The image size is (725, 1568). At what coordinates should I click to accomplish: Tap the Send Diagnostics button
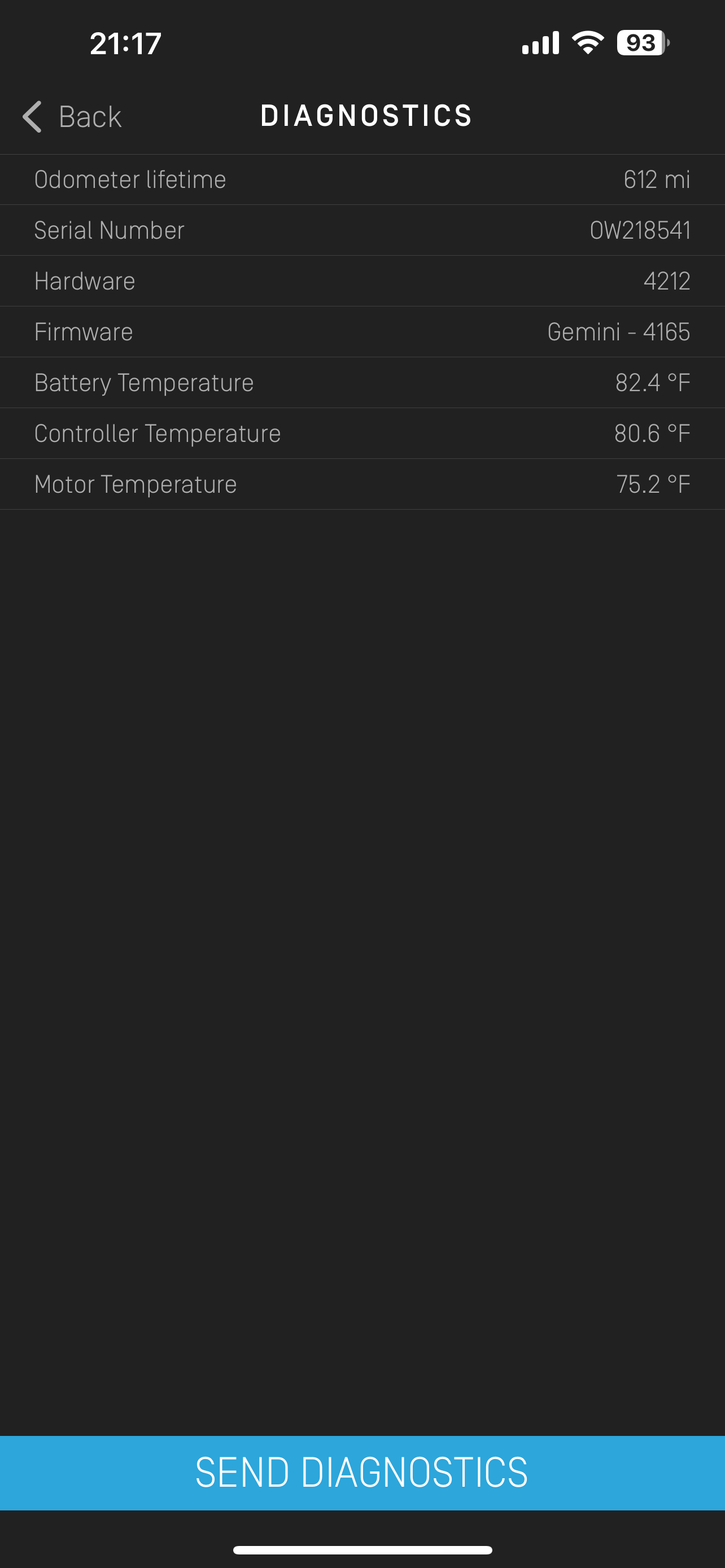pos(362,1473)
